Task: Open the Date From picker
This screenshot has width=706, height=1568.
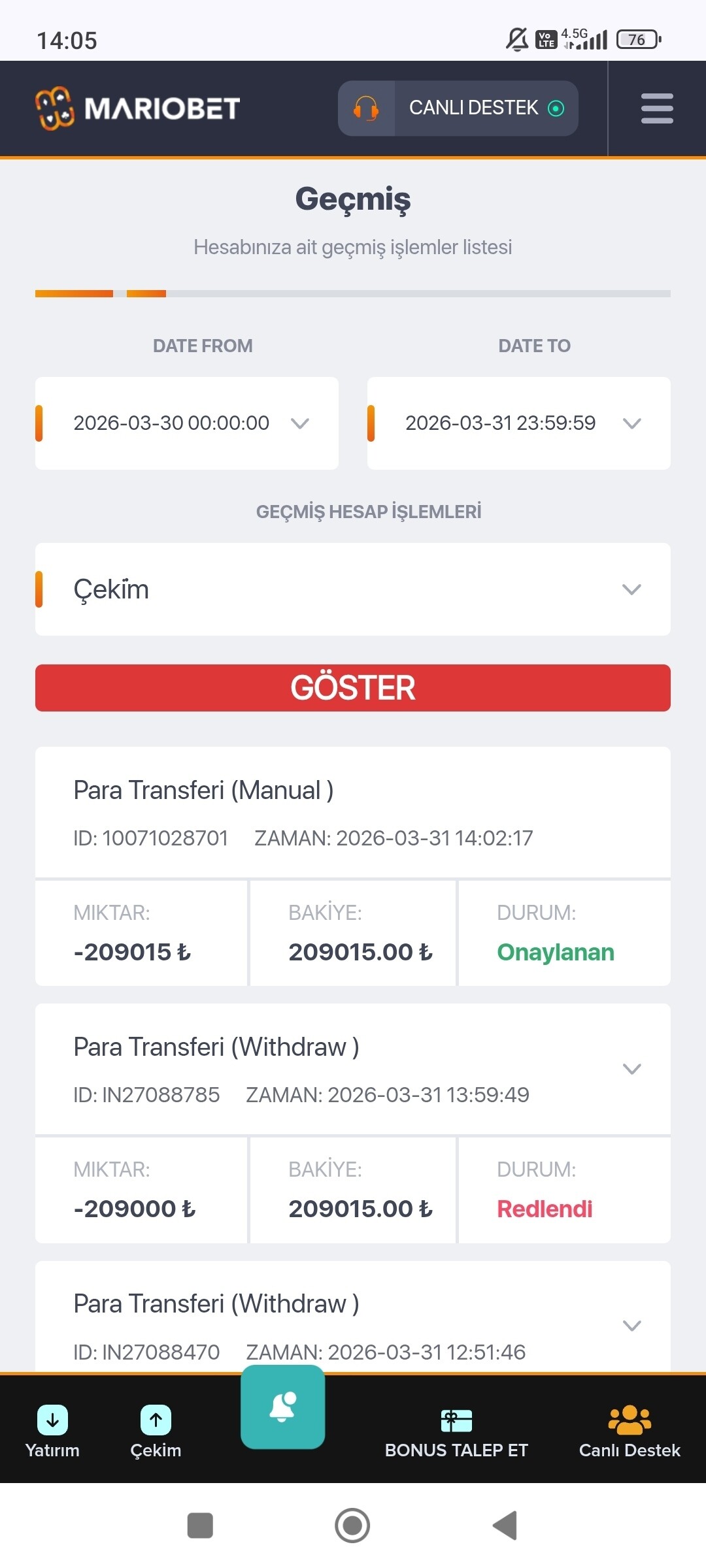Action: click(187, 423)
